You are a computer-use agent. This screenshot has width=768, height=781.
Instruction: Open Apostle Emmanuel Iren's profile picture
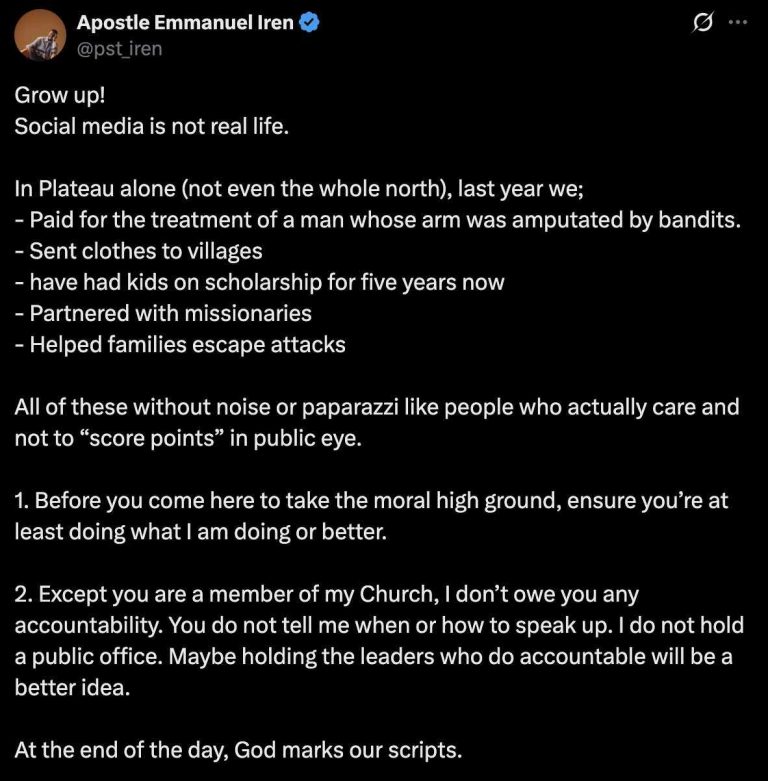(39, 36)
